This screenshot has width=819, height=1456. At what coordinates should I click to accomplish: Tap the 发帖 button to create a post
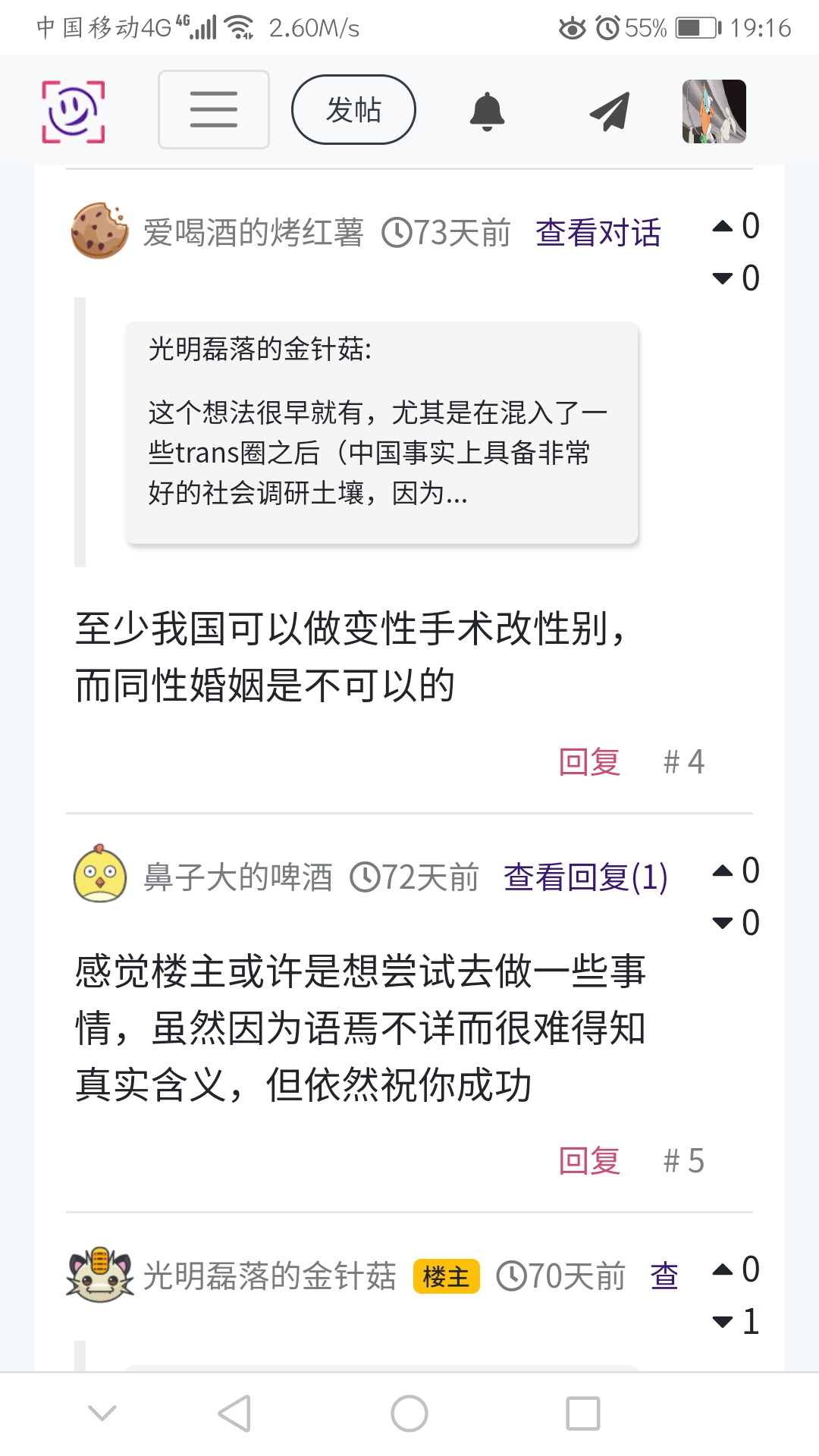coord(353,110)
